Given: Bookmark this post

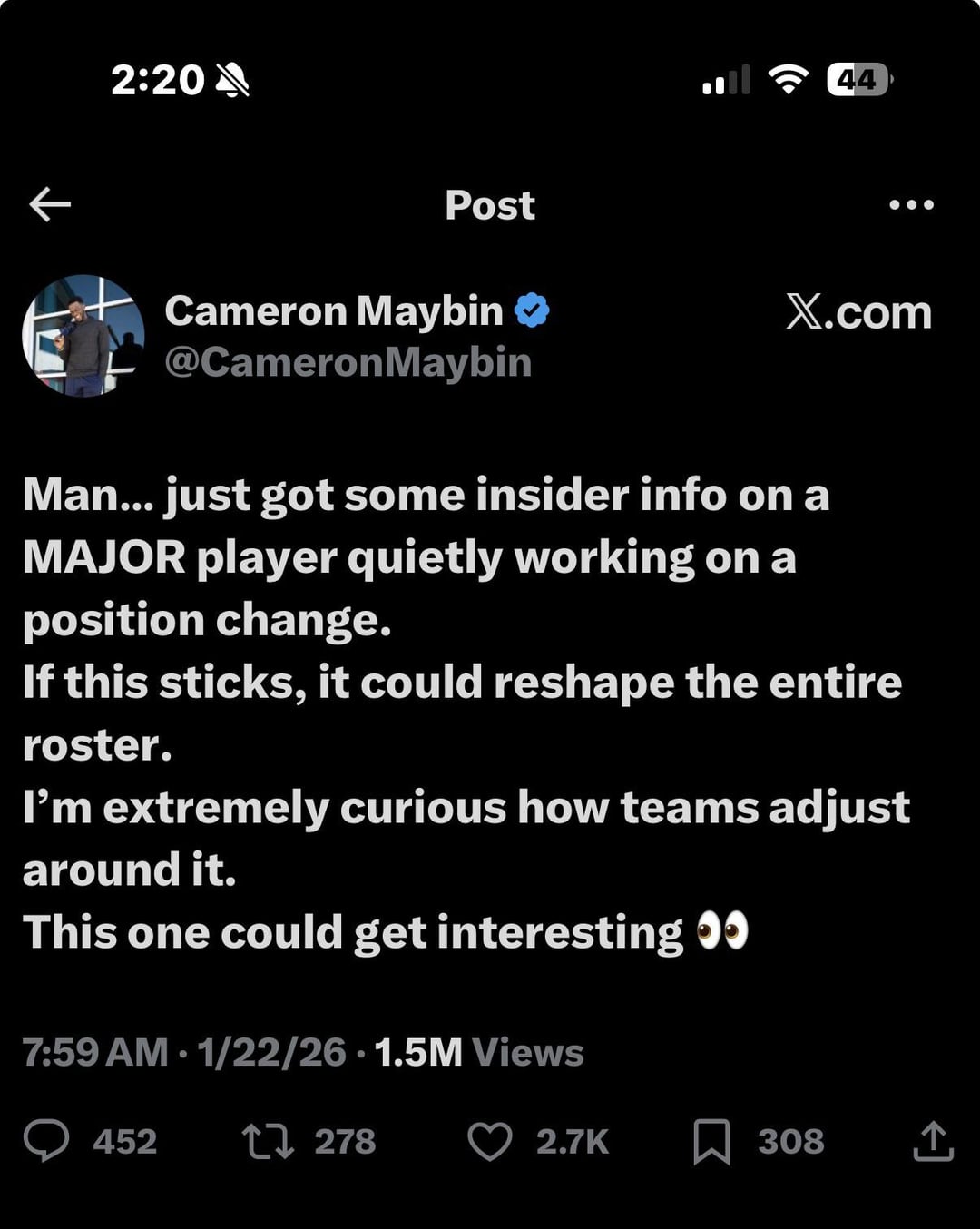Looking at the screenshot, I should point(711,1141).
